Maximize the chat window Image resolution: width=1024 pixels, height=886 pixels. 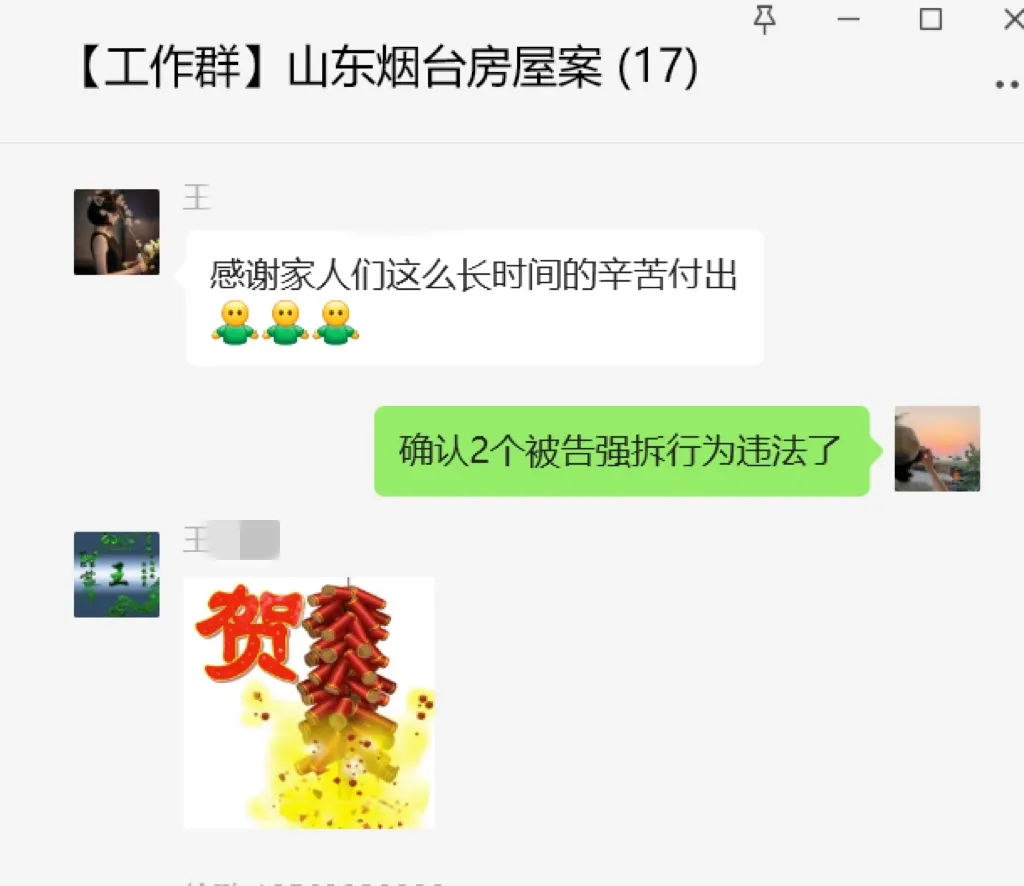(931, 19)
